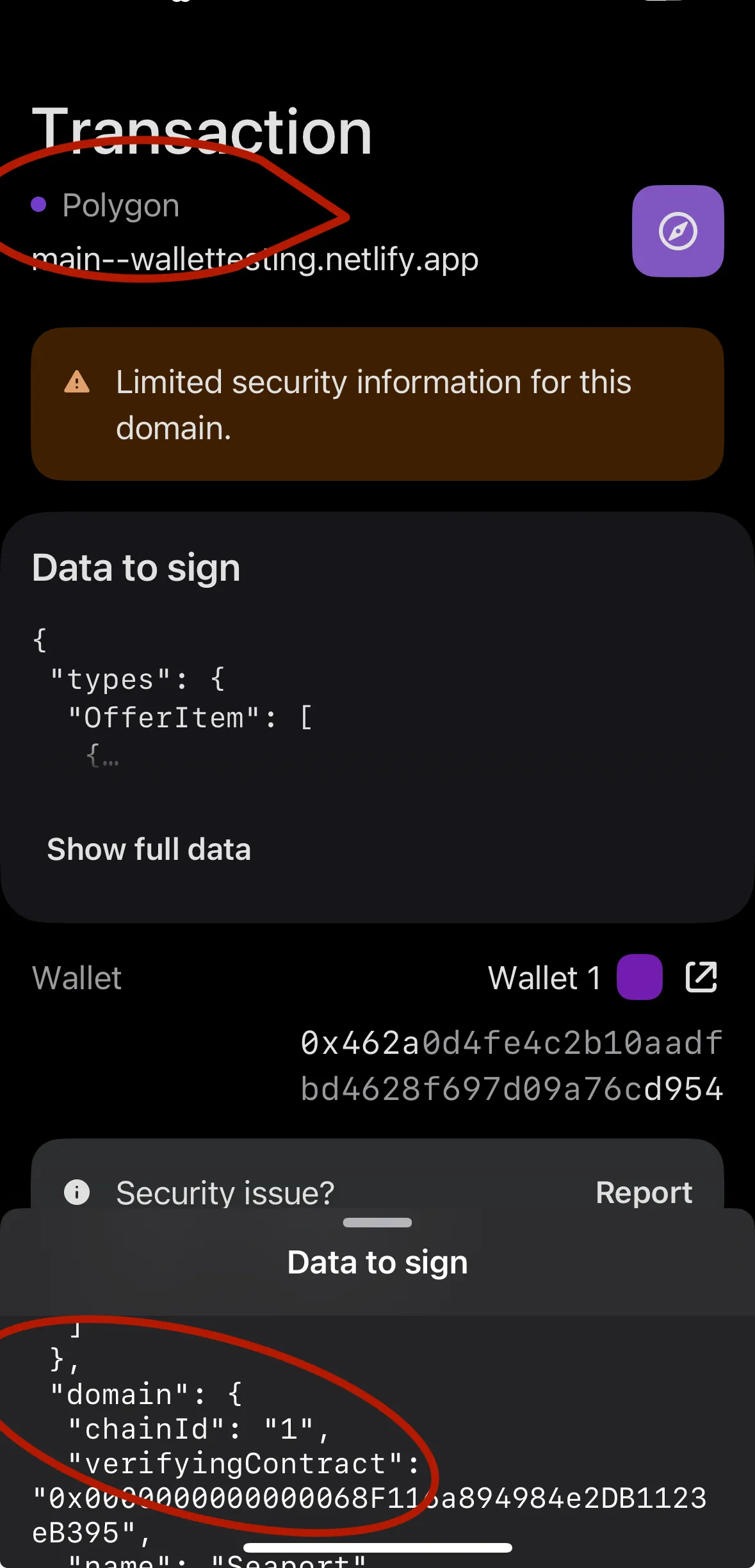Click the info icon next to Security issue

[x=77, y=1192]
